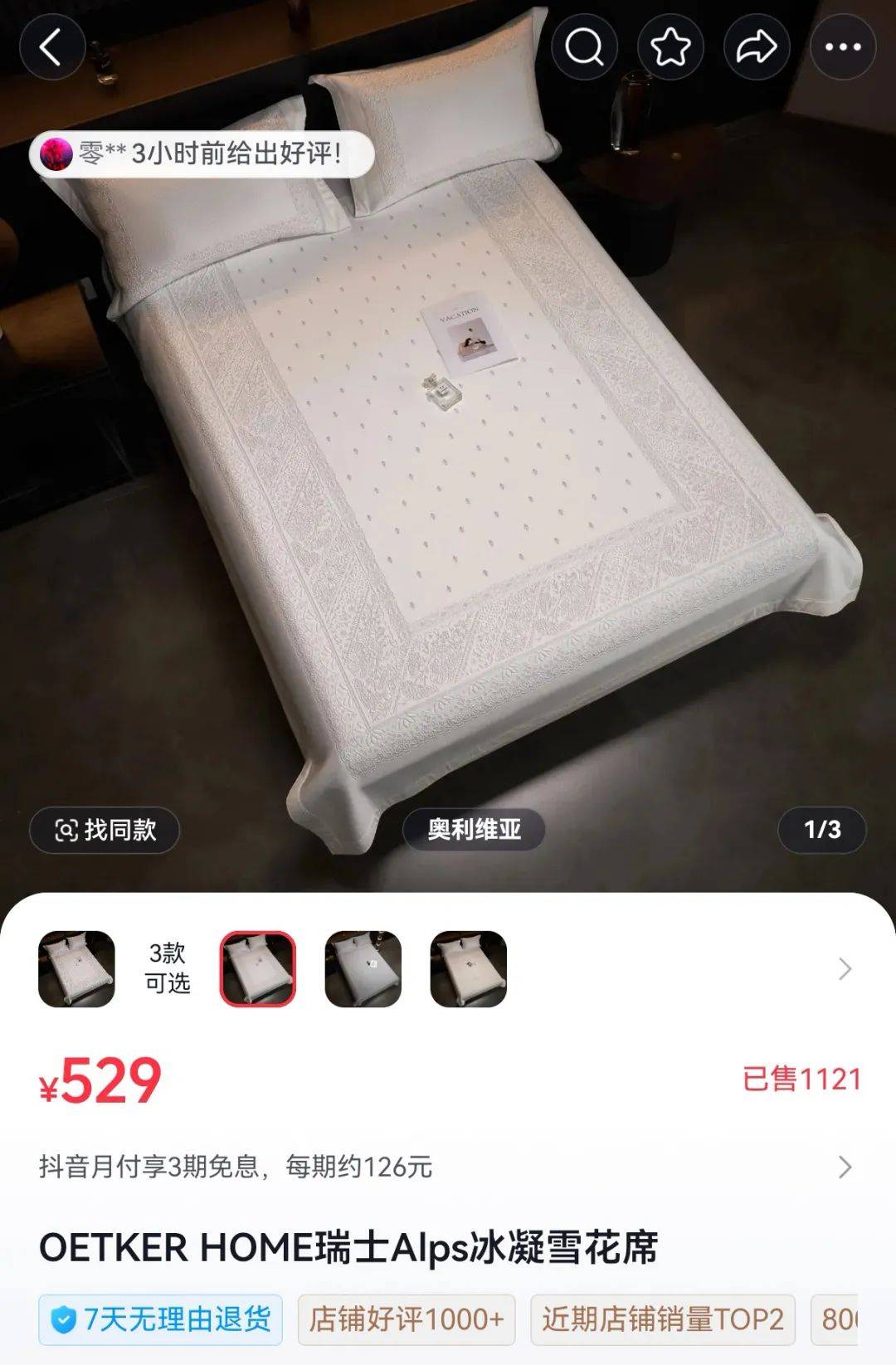The width and height of the screenshot is (896, 1365).
Task: Open the search magnifier icon
Action: [584, 46]
